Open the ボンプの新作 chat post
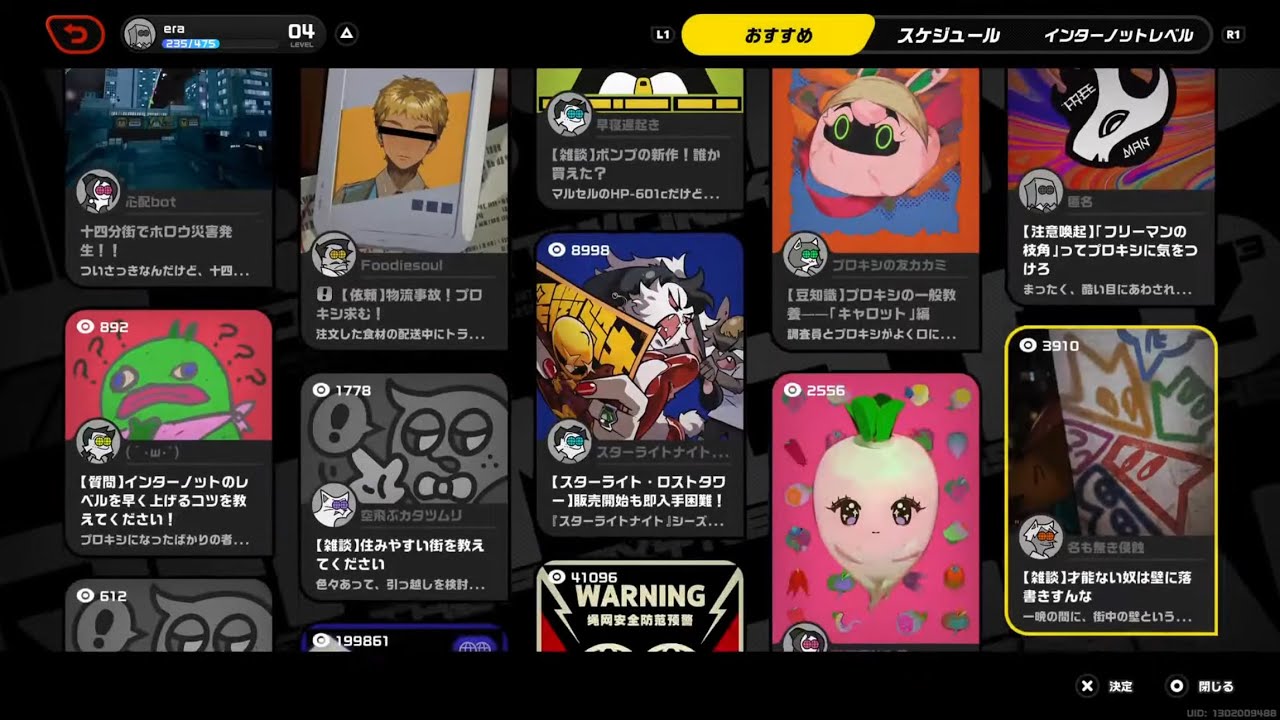The height and width of the screenshot is (720, 1280). click(640, 140)
